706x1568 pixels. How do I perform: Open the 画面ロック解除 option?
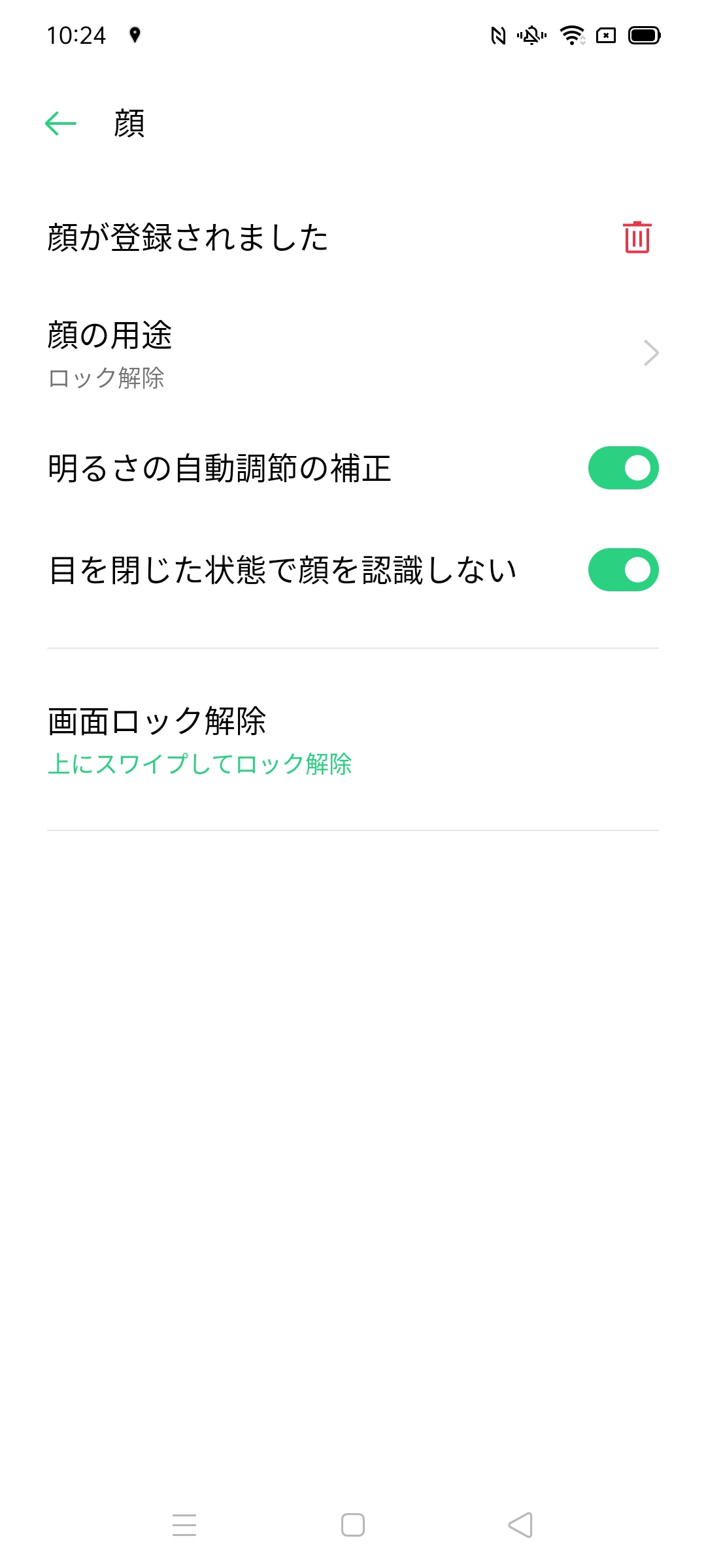353,740
